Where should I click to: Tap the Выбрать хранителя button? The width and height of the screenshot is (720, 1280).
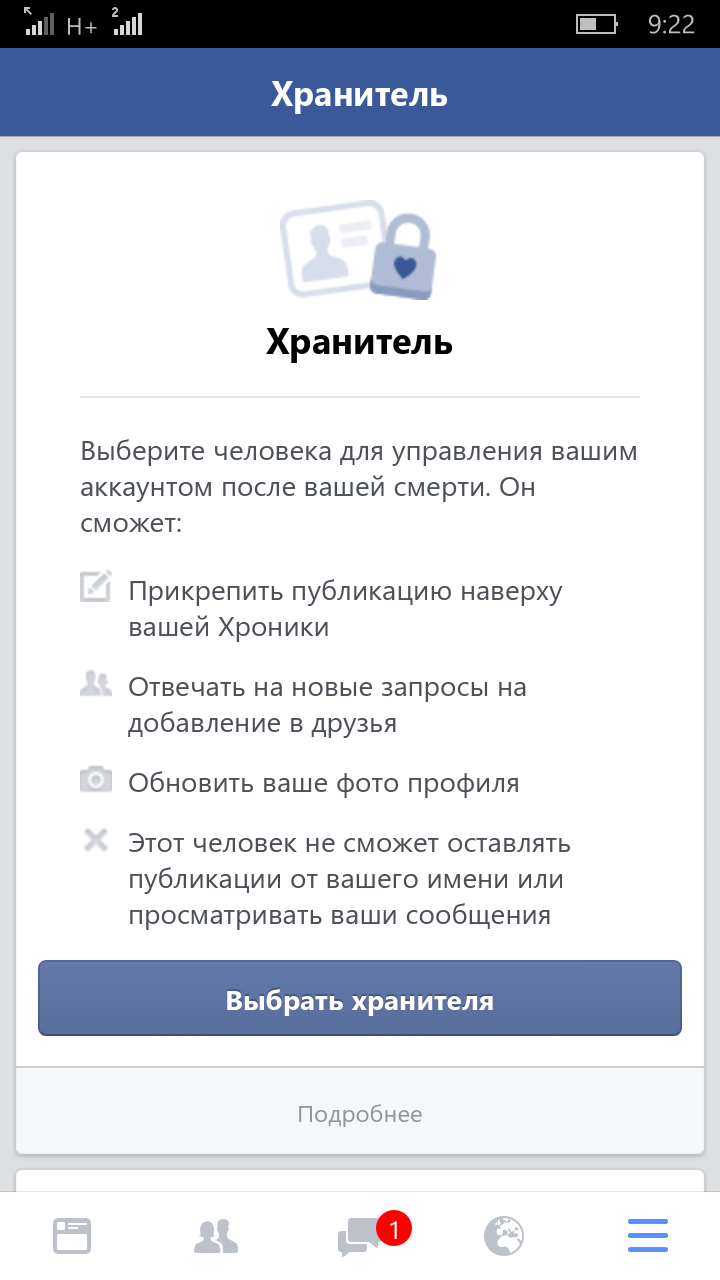click(360, 999)
